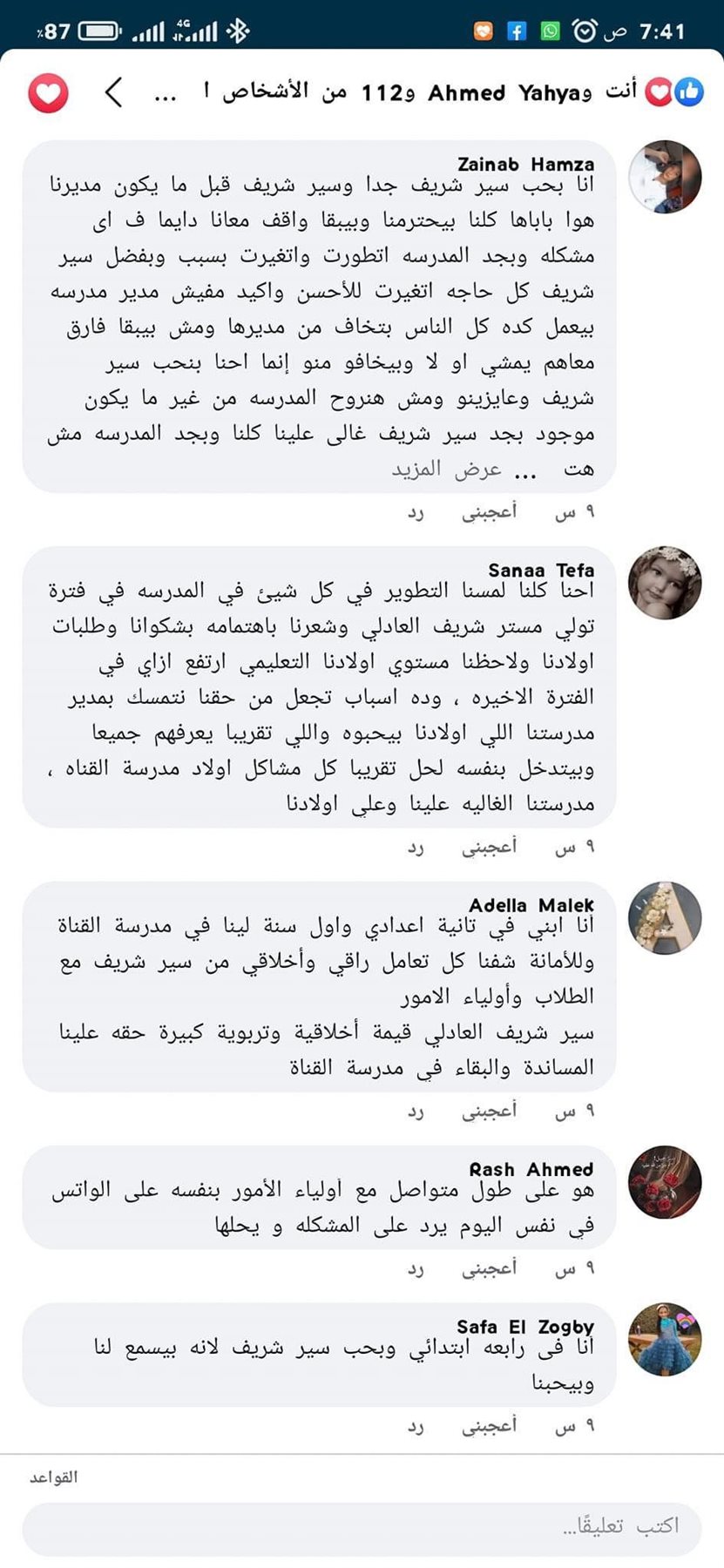
Task: View Sanaa Tefa's profile picture
Action: [665, 583]
